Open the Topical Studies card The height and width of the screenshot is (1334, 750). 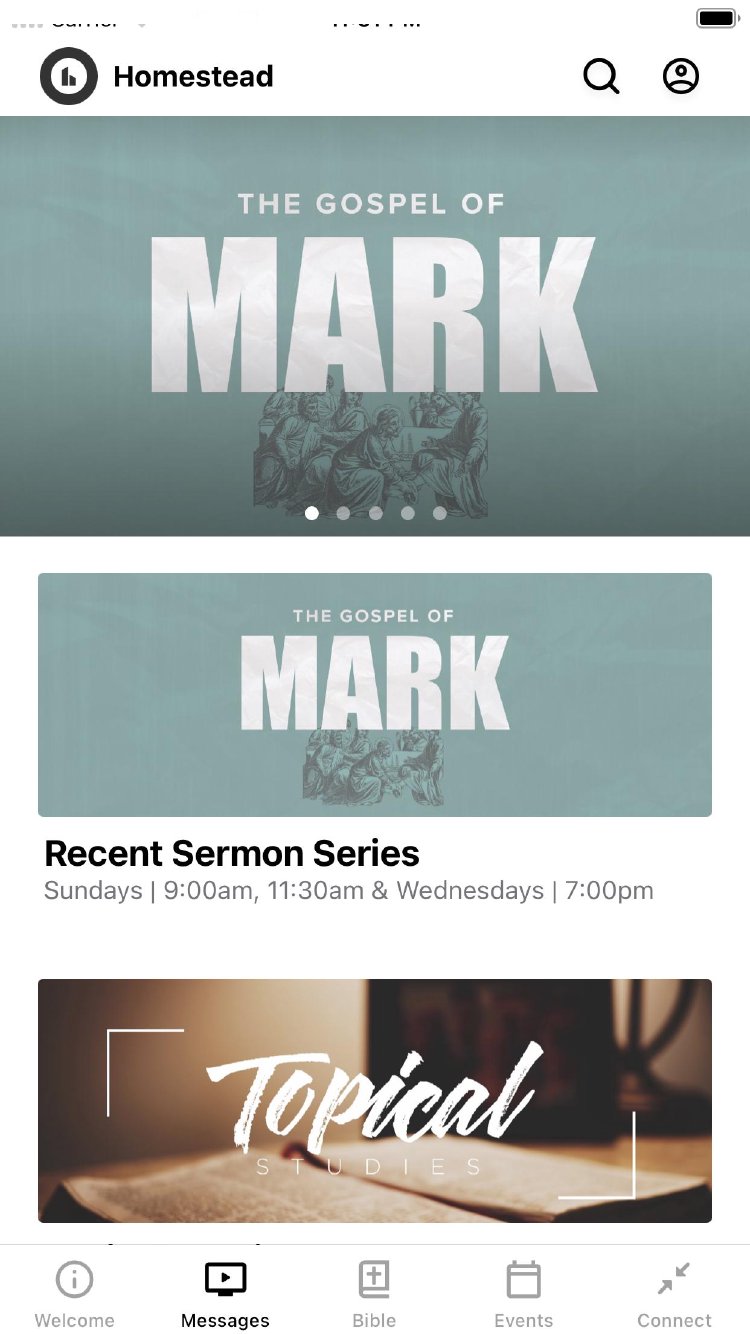375,1100
